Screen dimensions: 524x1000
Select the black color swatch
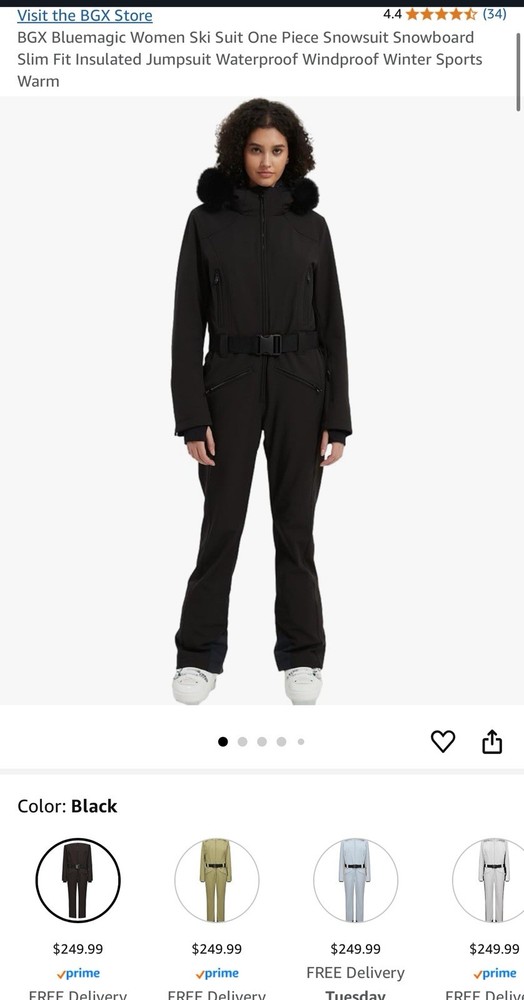[78, 880]
